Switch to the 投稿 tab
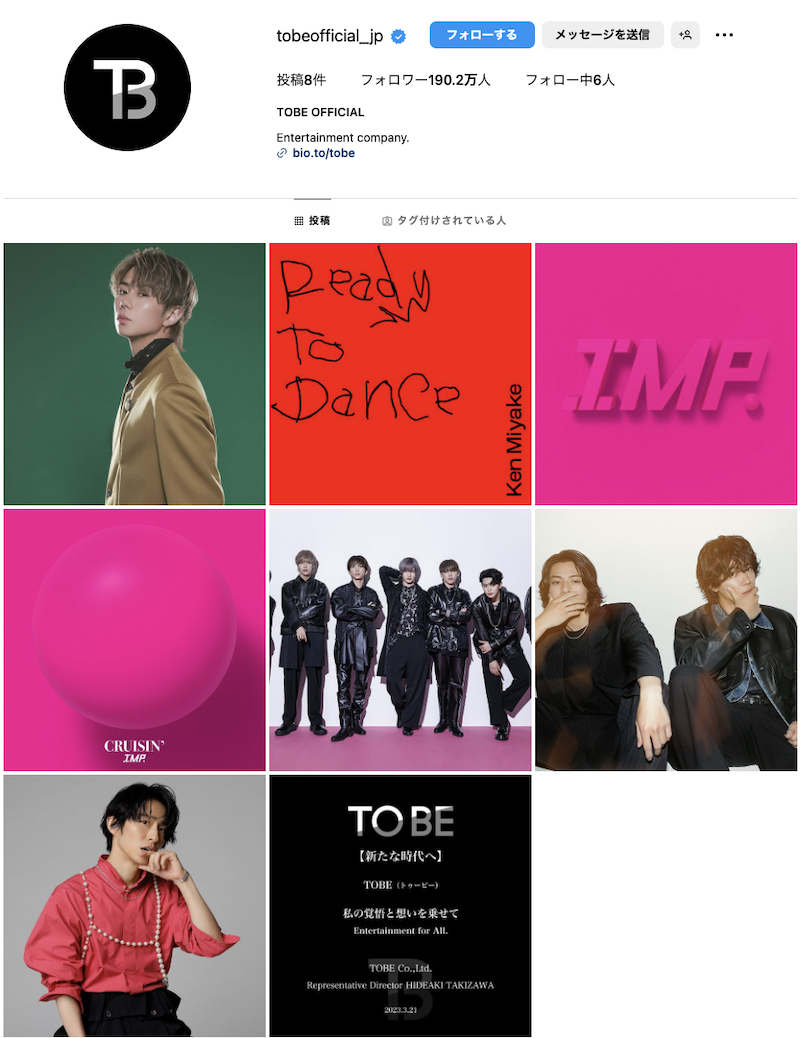800x1038 pixels. (x=312, y=220)
